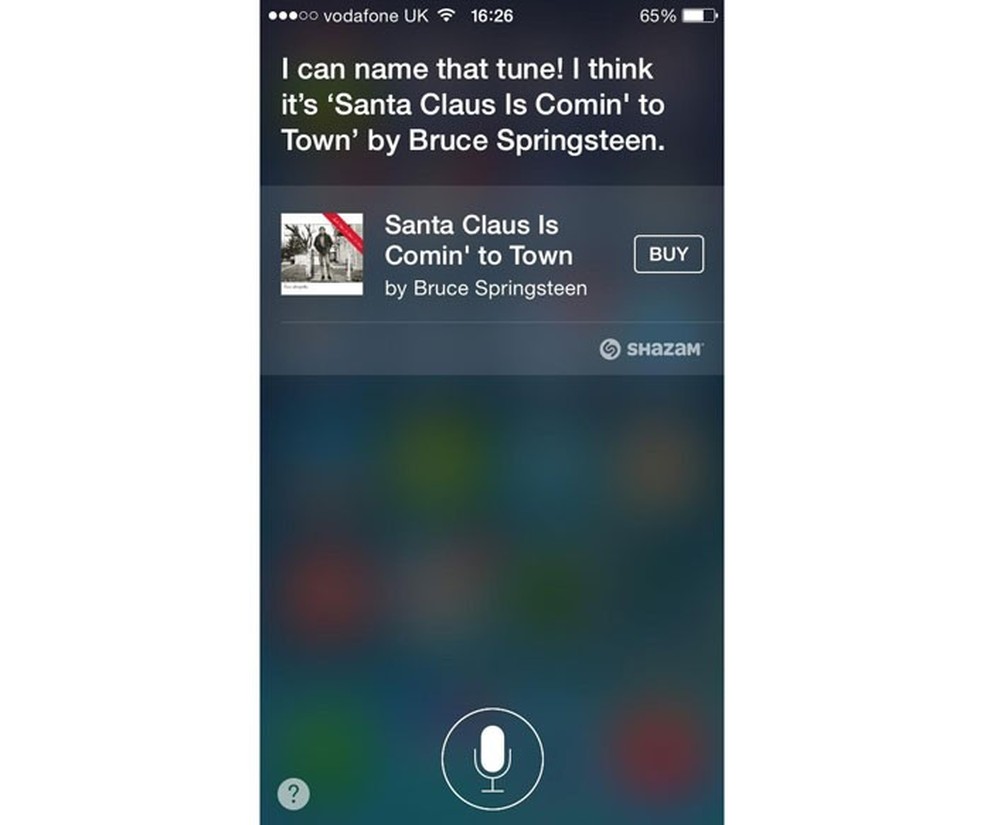Open the Siri help question mark
The width and height of the screenshot is (984, 825).
[x=293, y=794]
